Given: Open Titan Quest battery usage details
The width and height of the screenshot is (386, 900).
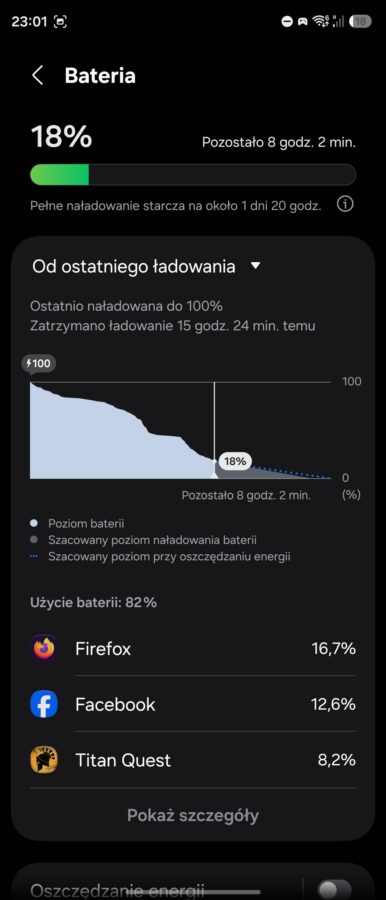Looking at the screenshot, I should (193, 760).
